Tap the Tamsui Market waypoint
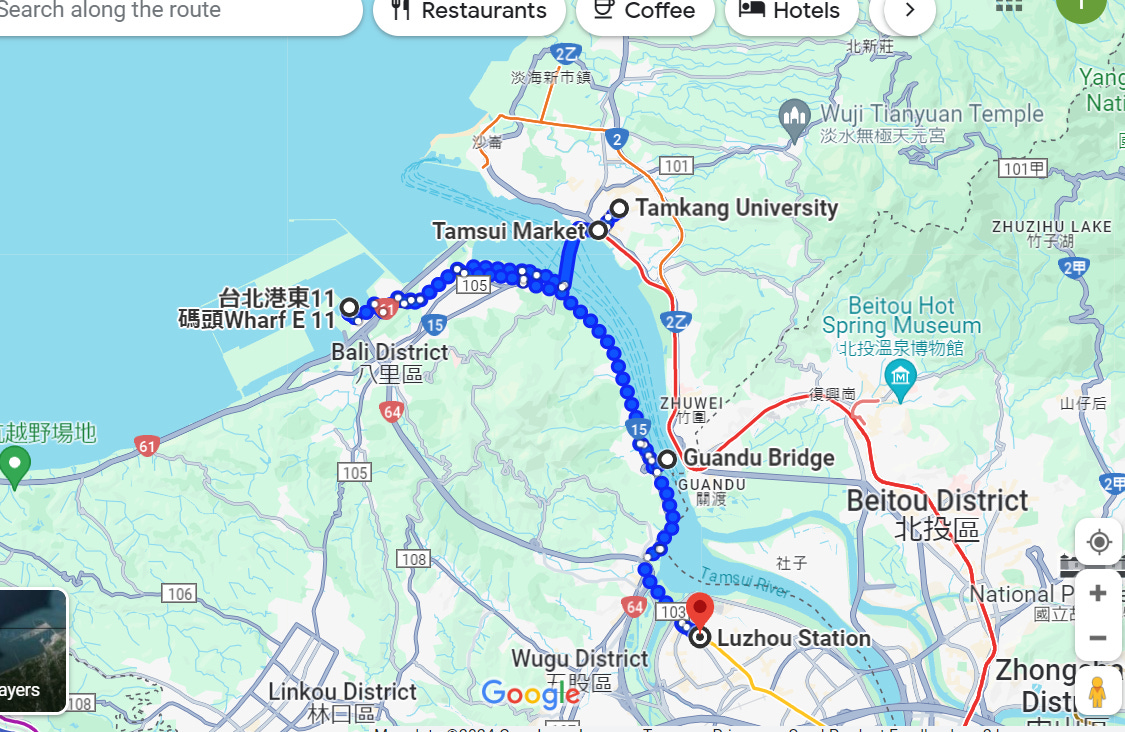The width and height of the screenshot is (1125, 732). pos(598,231)
